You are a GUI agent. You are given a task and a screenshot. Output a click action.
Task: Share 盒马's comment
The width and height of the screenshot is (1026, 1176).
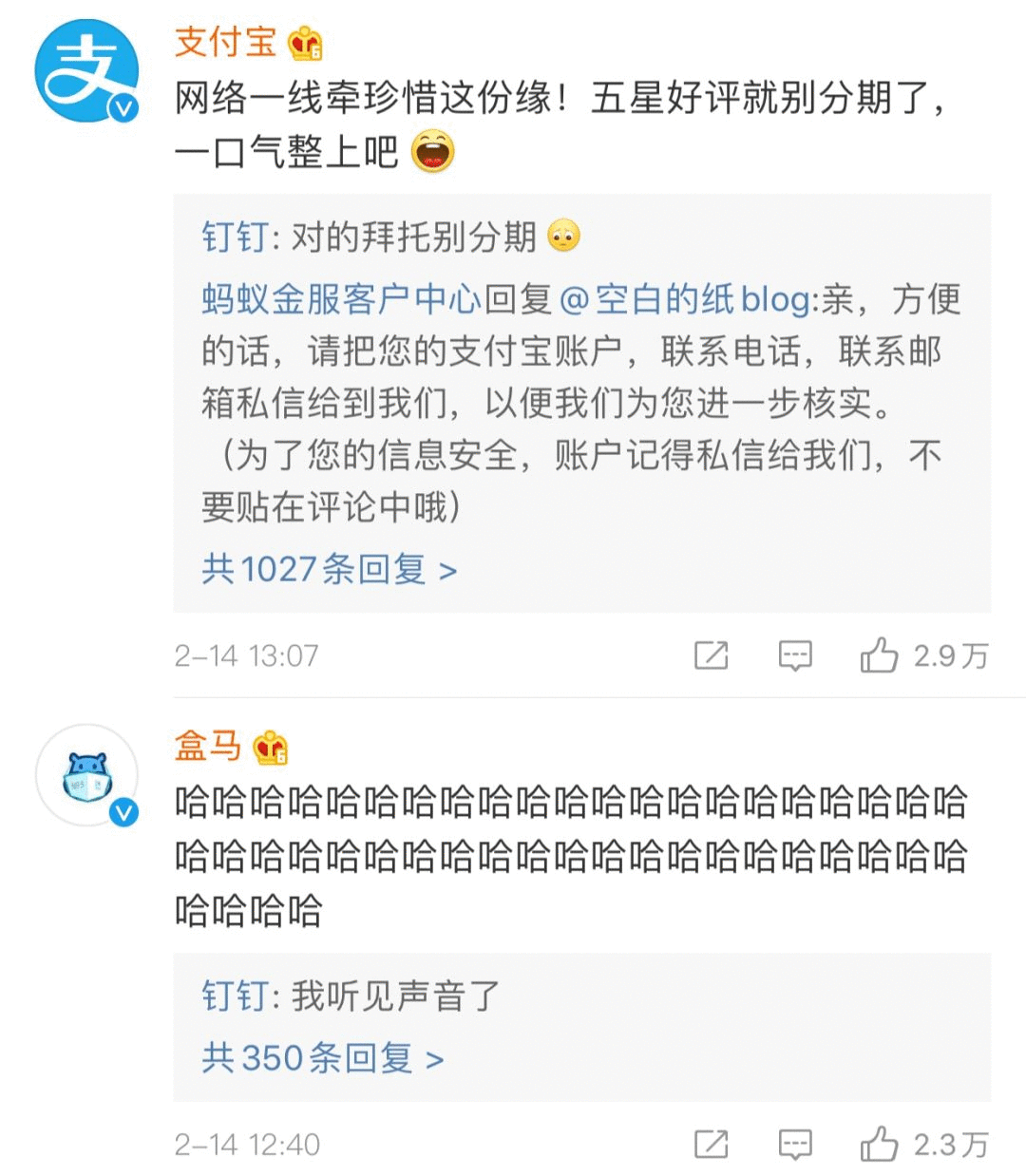711,1145
